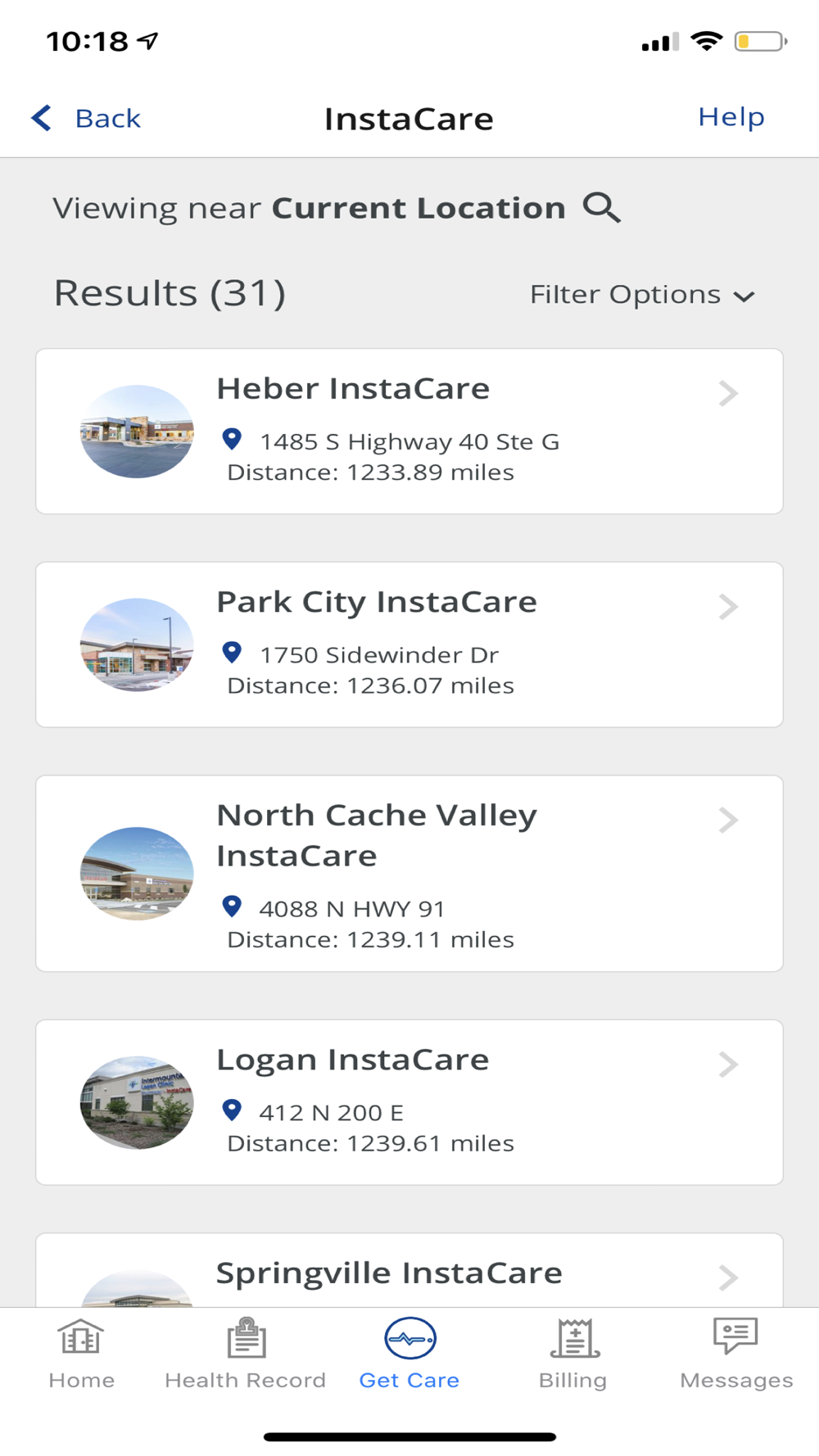Viewport: 819px width, 1456px height.
Task: Select North Cache Valley InstaCare
Action: point(409,874)
